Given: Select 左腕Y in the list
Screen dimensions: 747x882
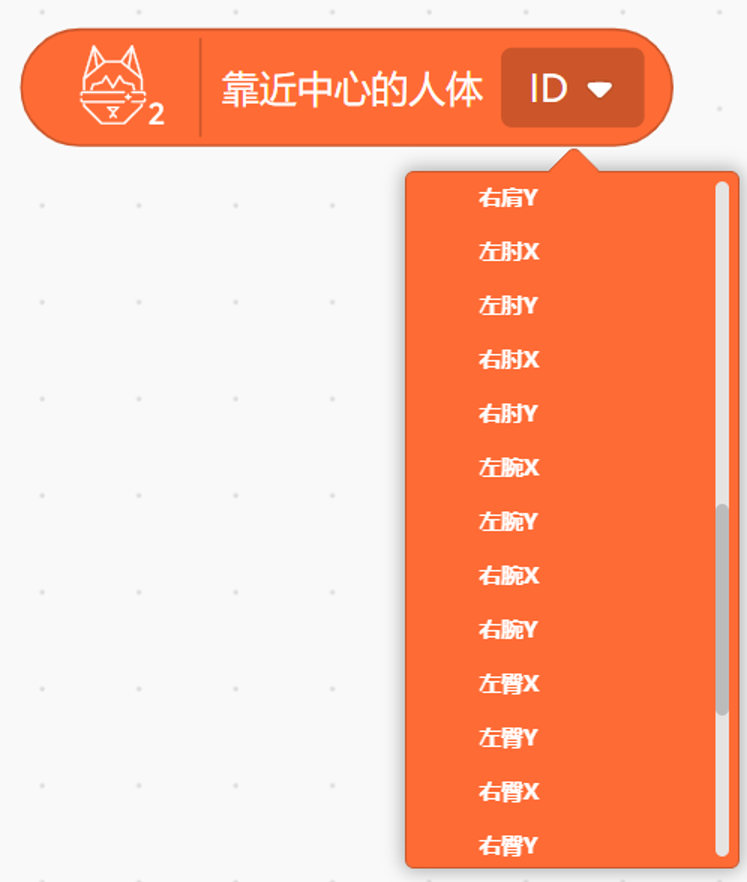Looking at the screenshot, I should [508, 522].
